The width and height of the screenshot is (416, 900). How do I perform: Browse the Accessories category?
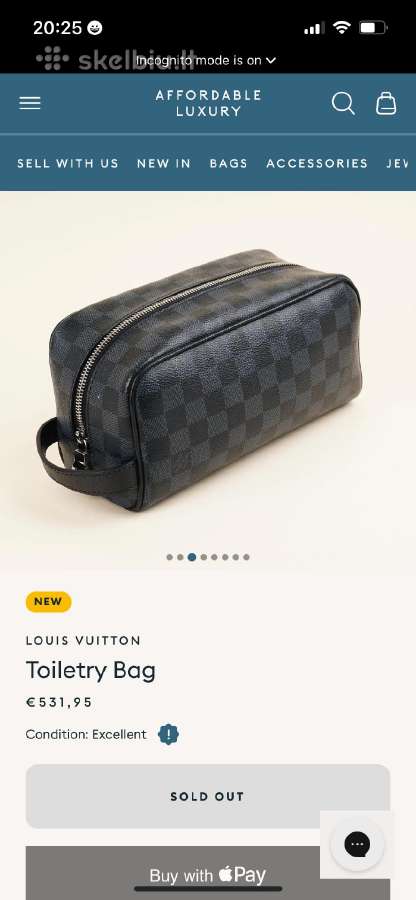click(x=317, y=164)
